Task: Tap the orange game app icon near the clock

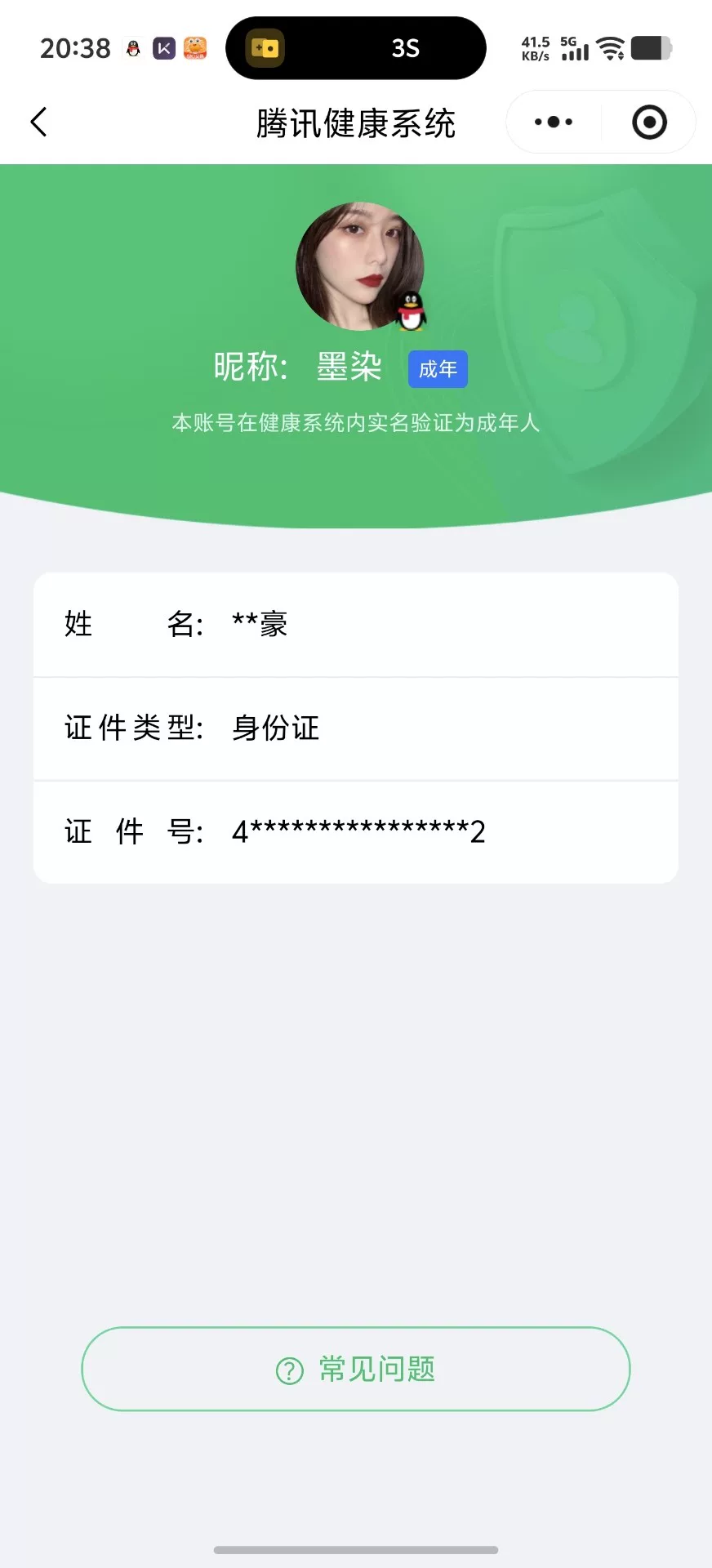Action: [x=194, y=48]
